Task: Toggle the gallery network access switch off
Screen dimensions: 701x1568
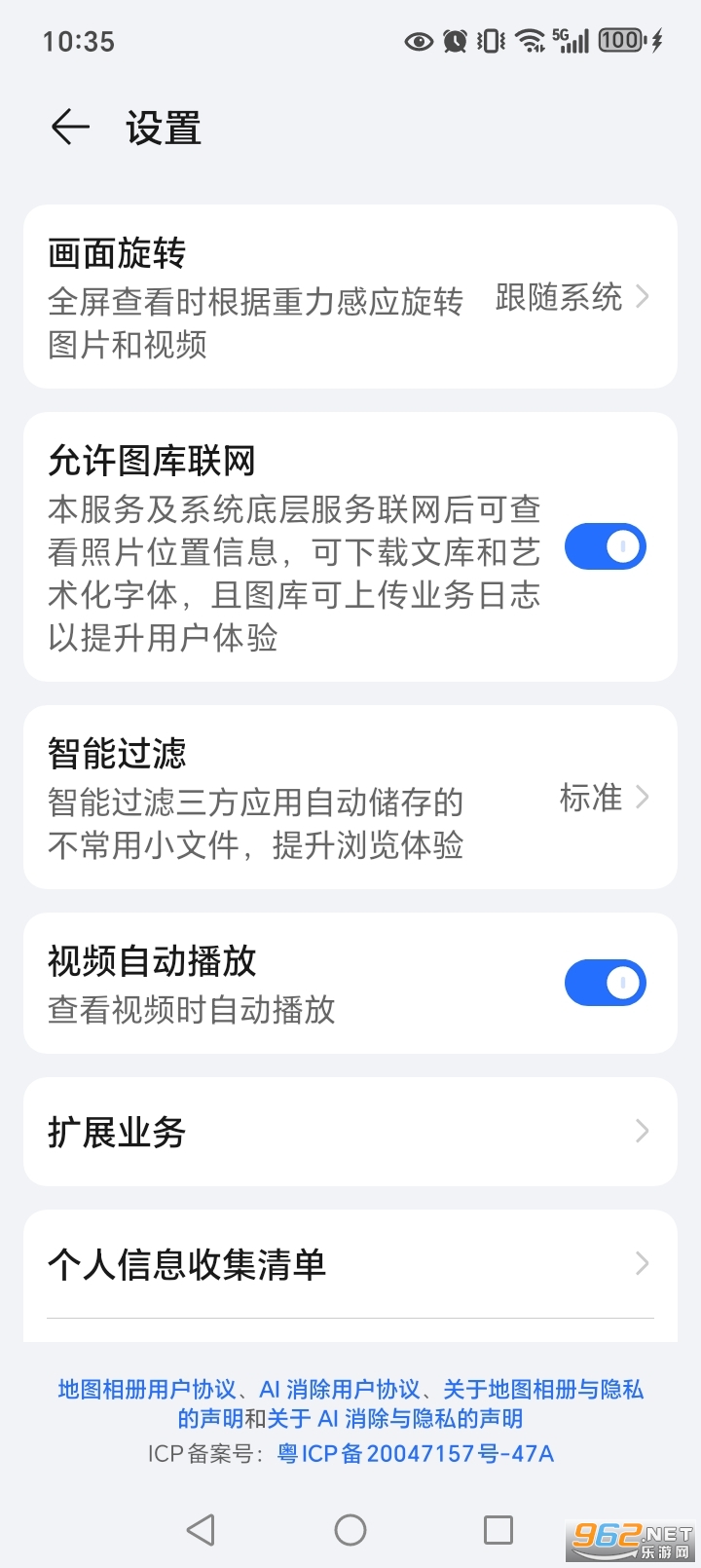Action: click(605, 546)
